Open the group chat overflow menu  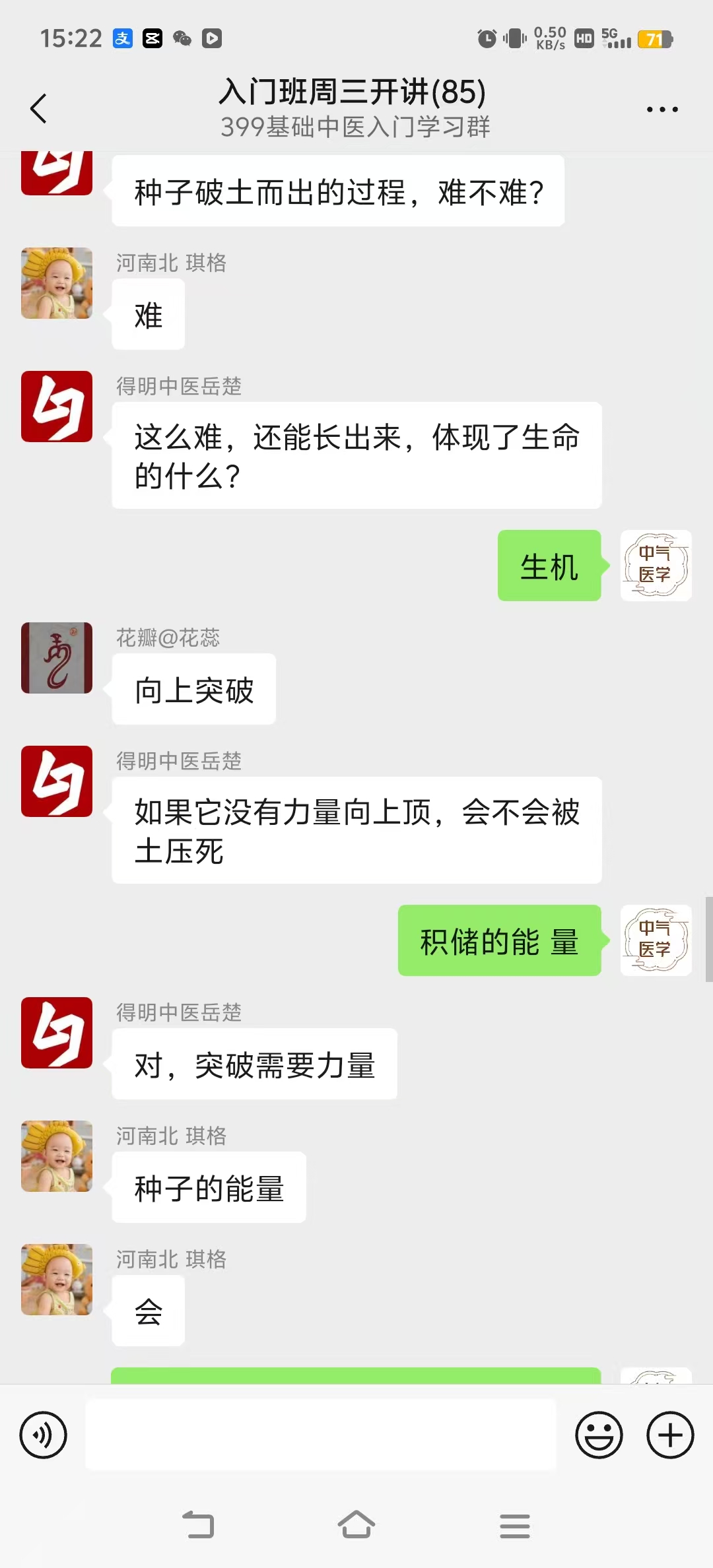pyautogui.click(x=662, y=110)
